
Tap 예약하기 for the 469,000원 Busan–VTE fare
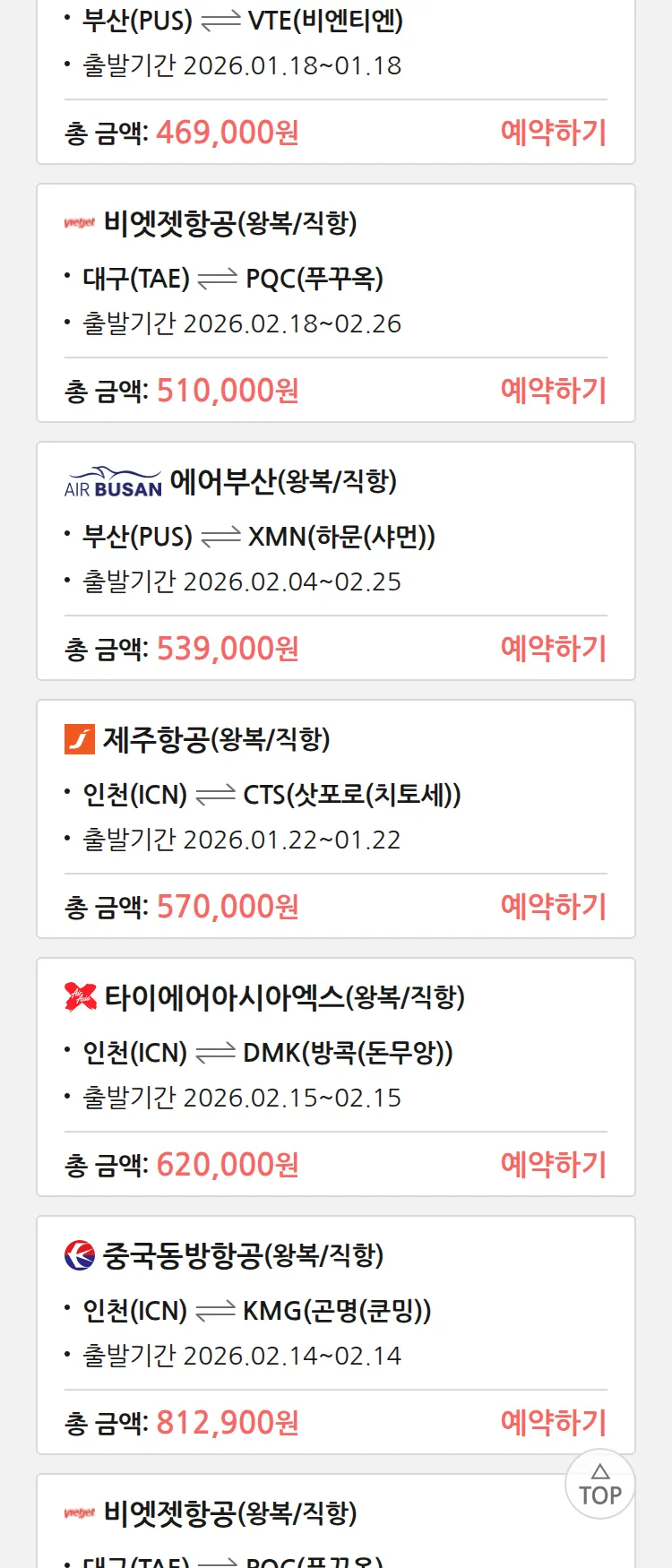(x=553, y=133)
